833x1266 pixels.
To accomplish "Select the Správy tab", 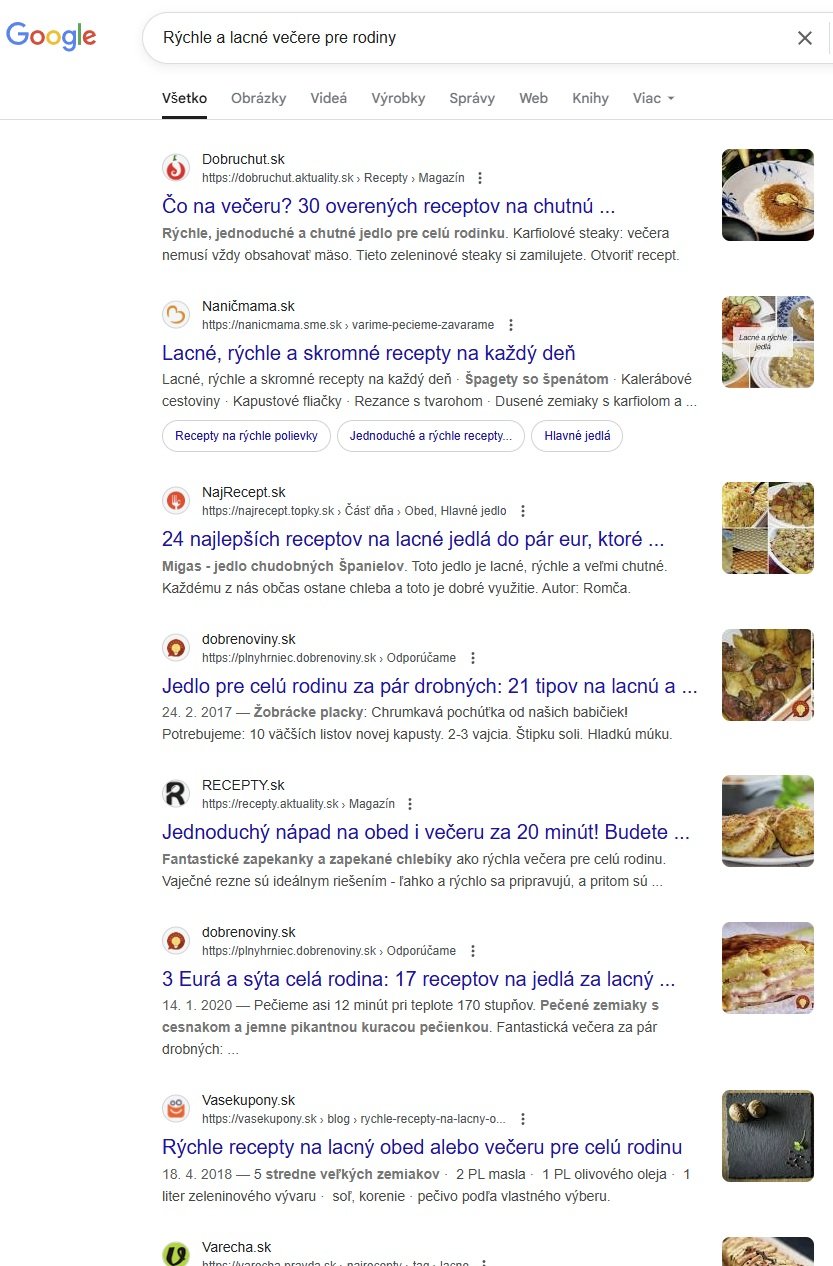I will click(x=472, y=98).
